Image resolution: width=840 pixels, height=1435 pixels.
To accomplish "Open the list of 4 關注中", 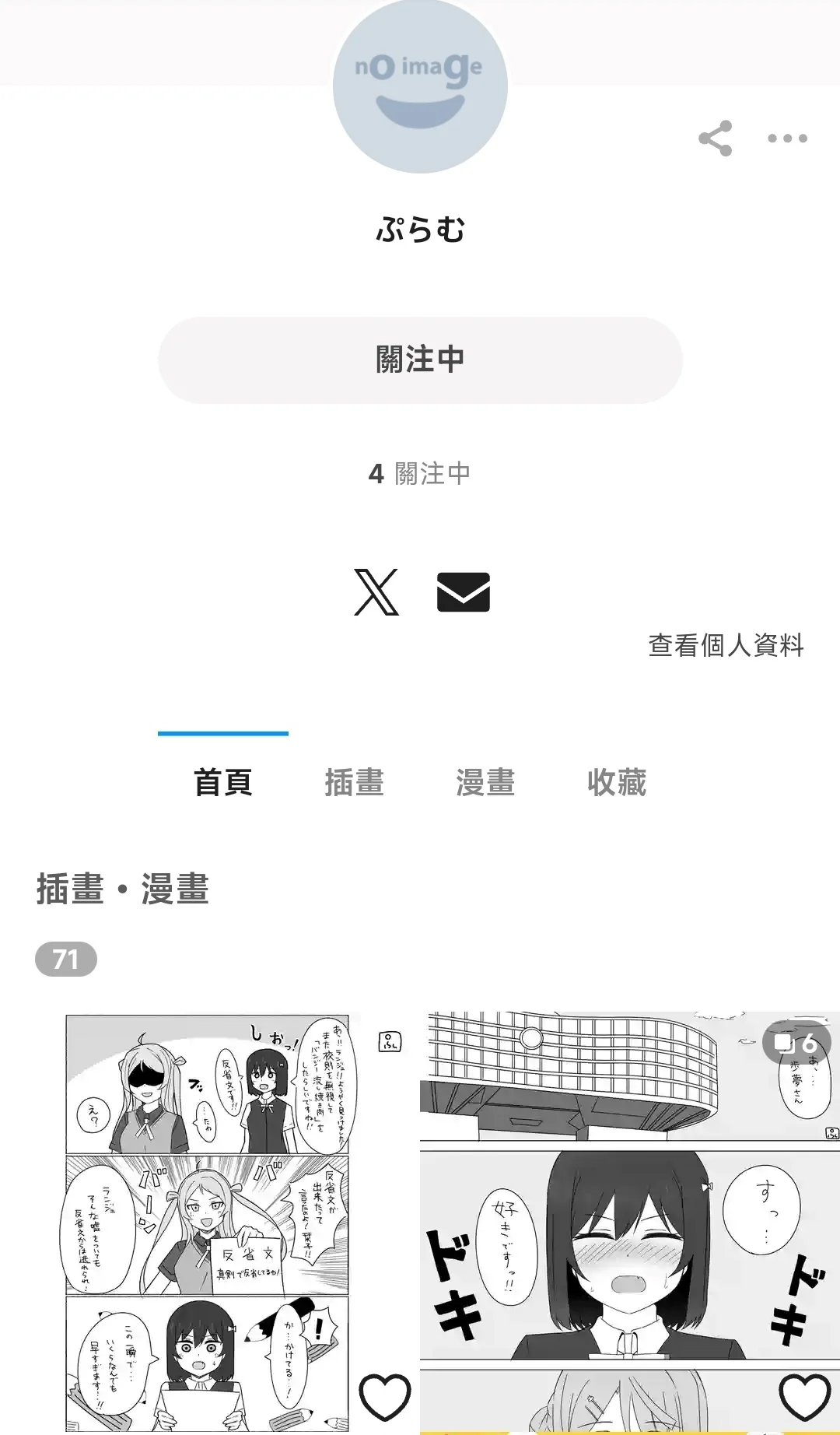I will click(x=420, y=473).
